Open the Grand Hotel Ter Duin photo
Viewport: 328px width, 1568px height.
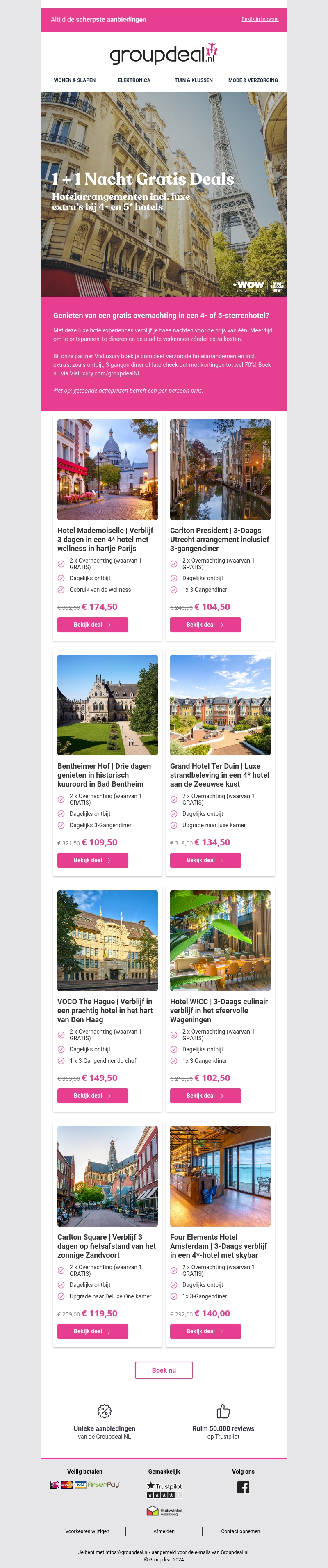[x=220, y=705]
